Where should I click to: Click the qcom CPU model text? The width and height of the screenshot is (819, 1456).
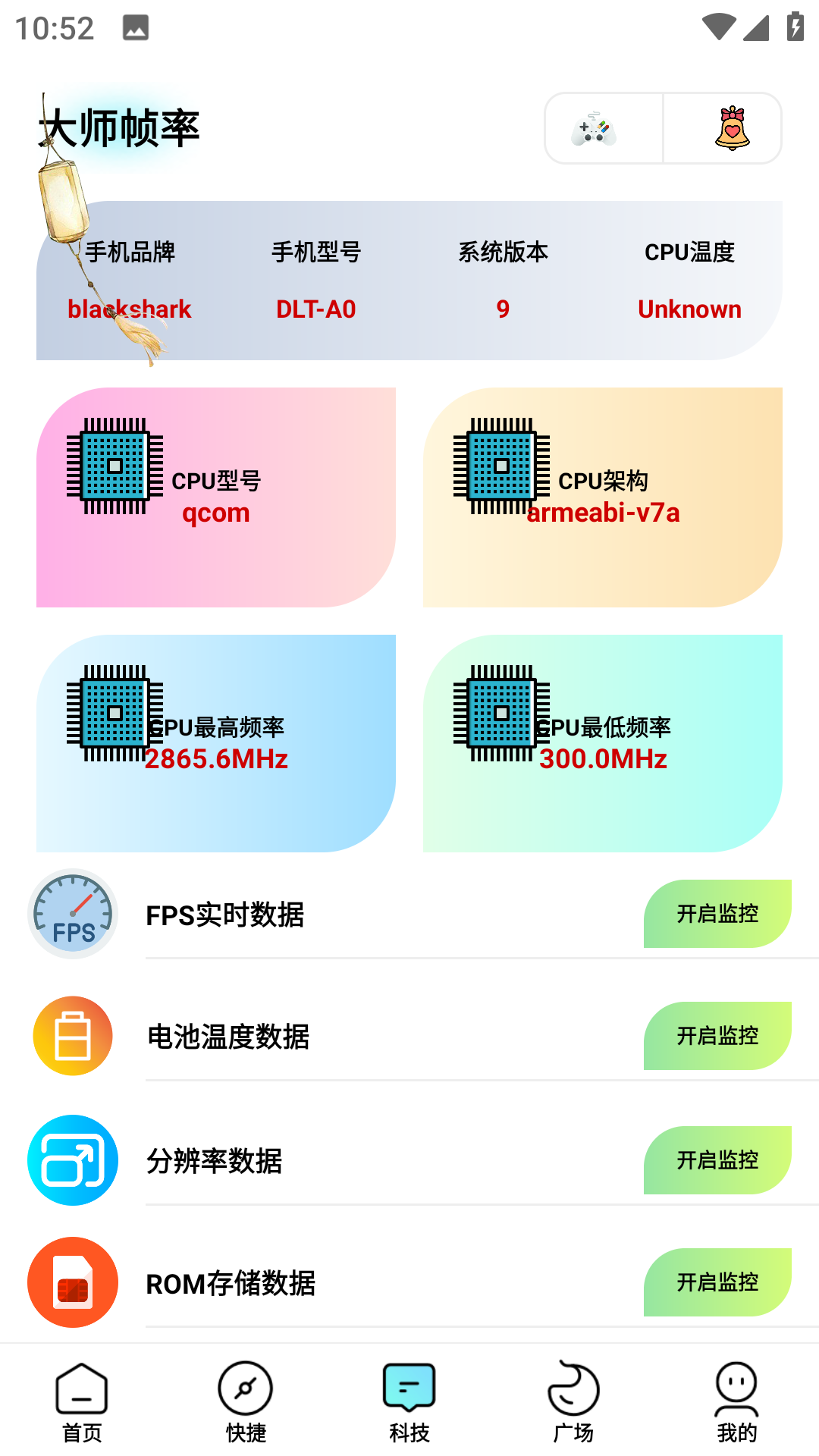(215, 513)
